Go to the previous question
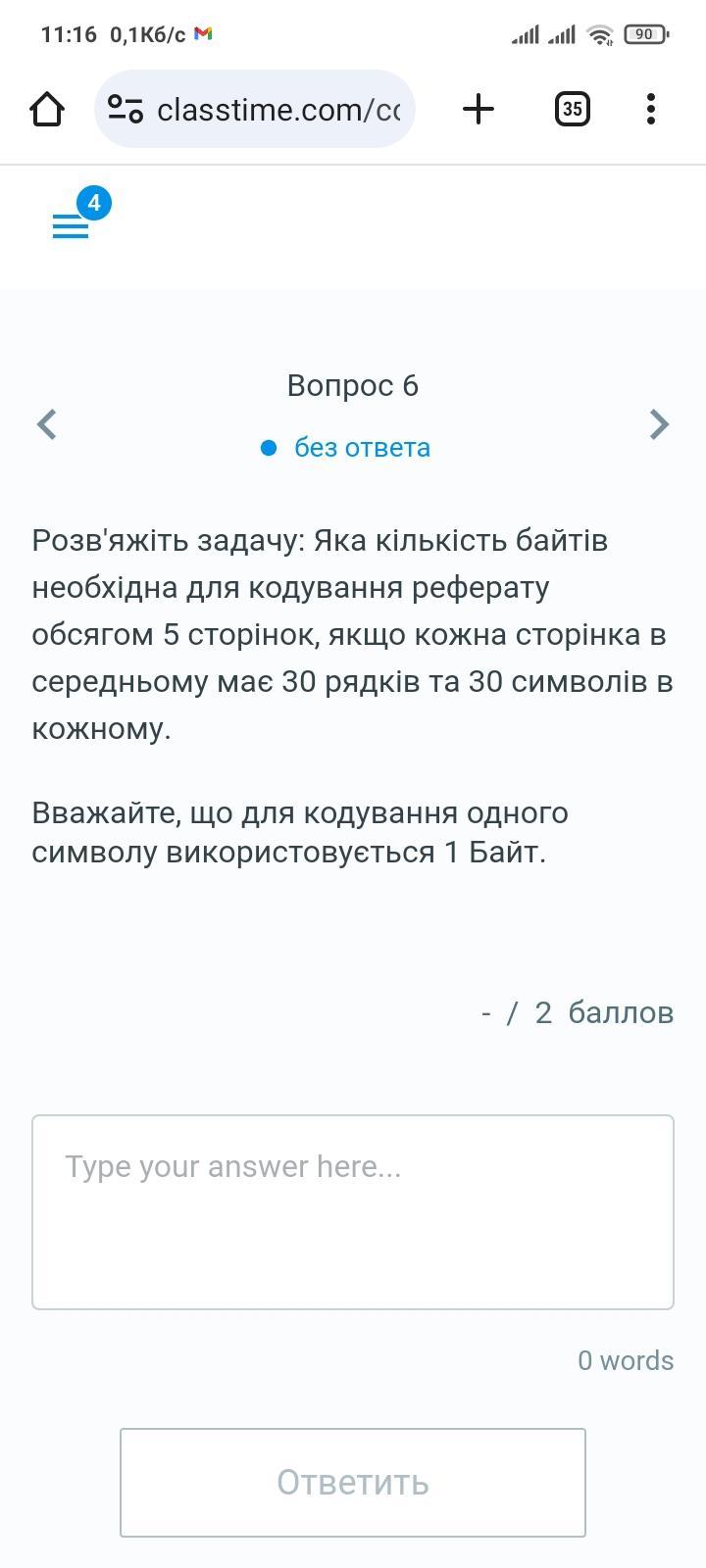 pyautogui.click(x=46, y=424)
